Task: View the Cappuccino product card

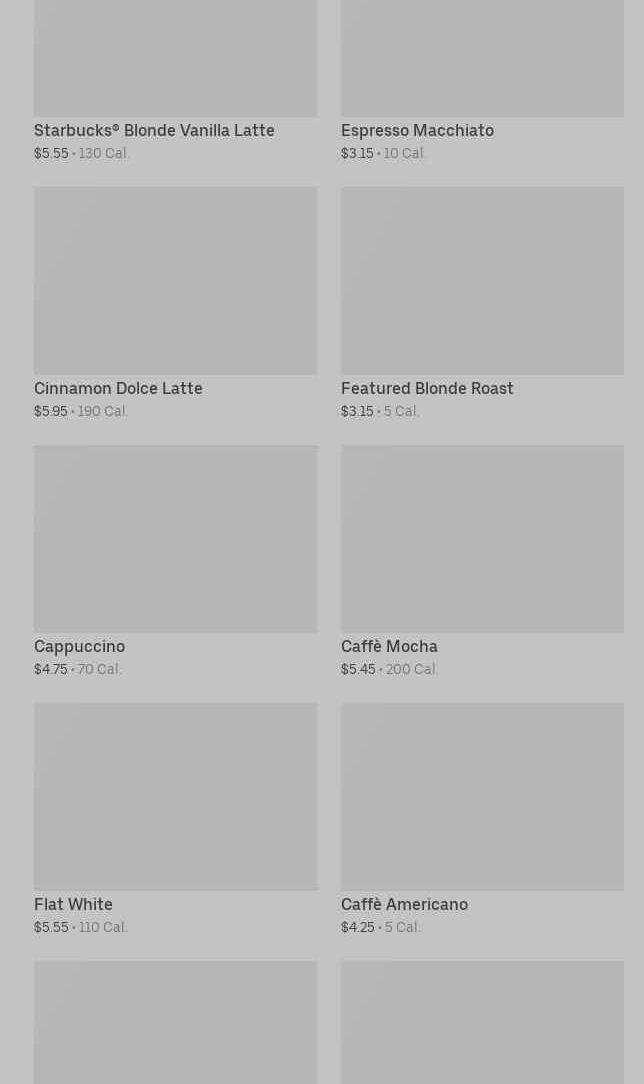Action: coord(176,561)
